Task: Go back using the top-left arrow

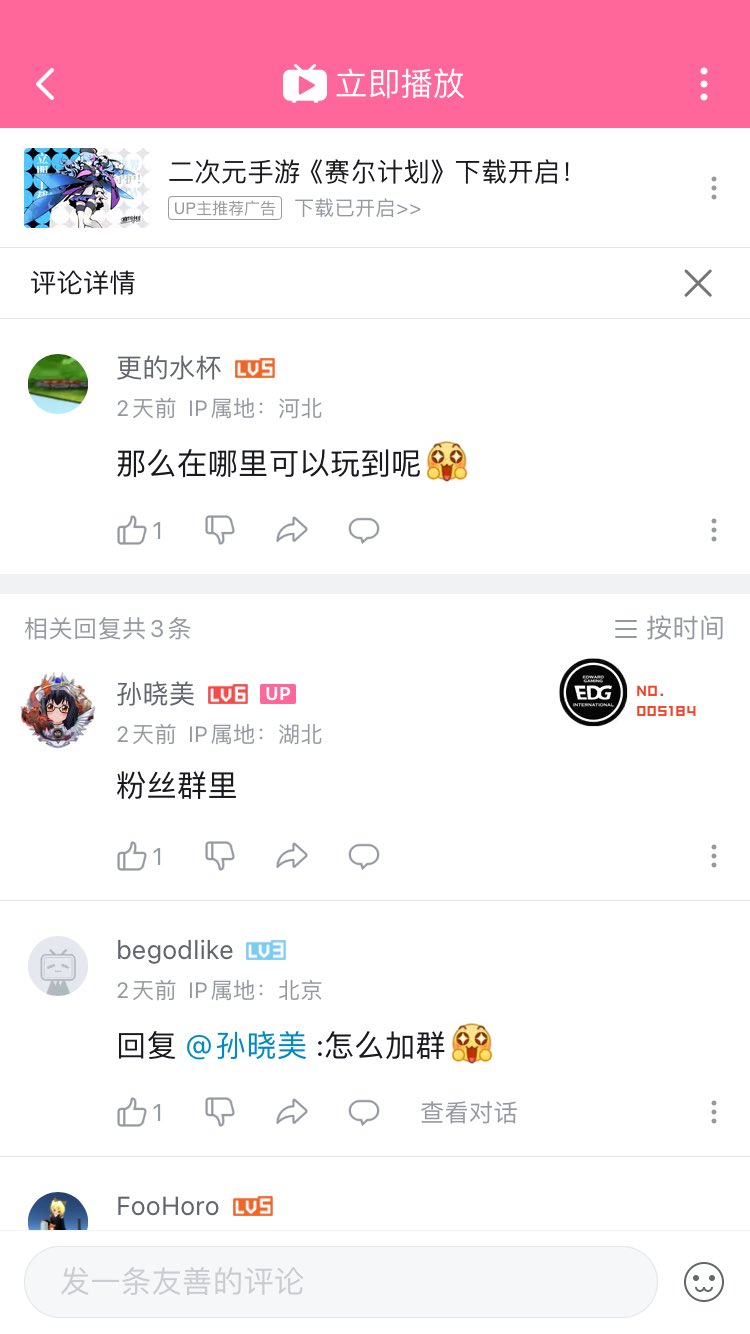Action: [45, 84]
